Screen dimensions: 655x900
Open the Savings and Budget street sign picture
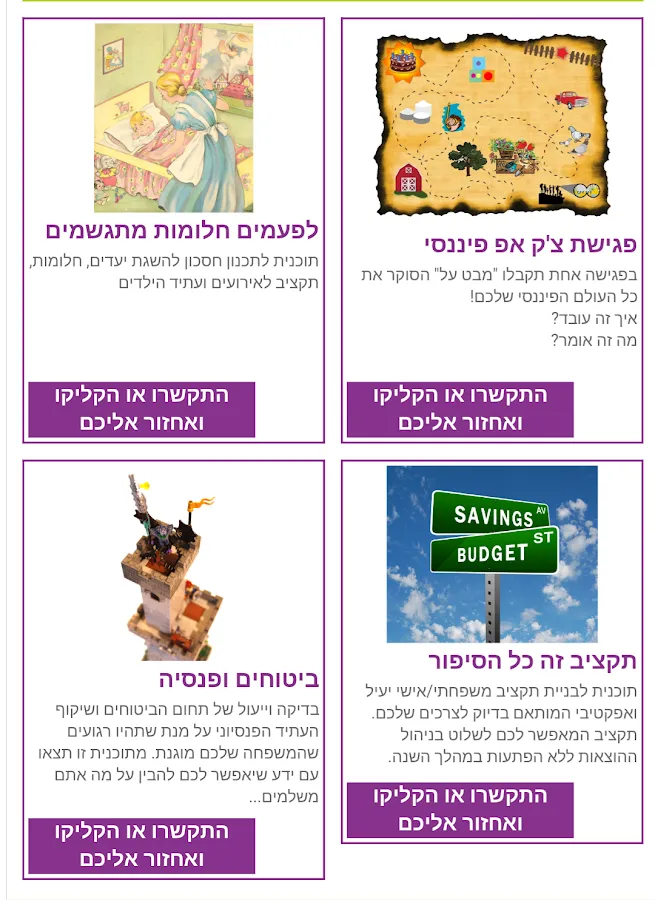pyautogui.click(x=492, y=554)
